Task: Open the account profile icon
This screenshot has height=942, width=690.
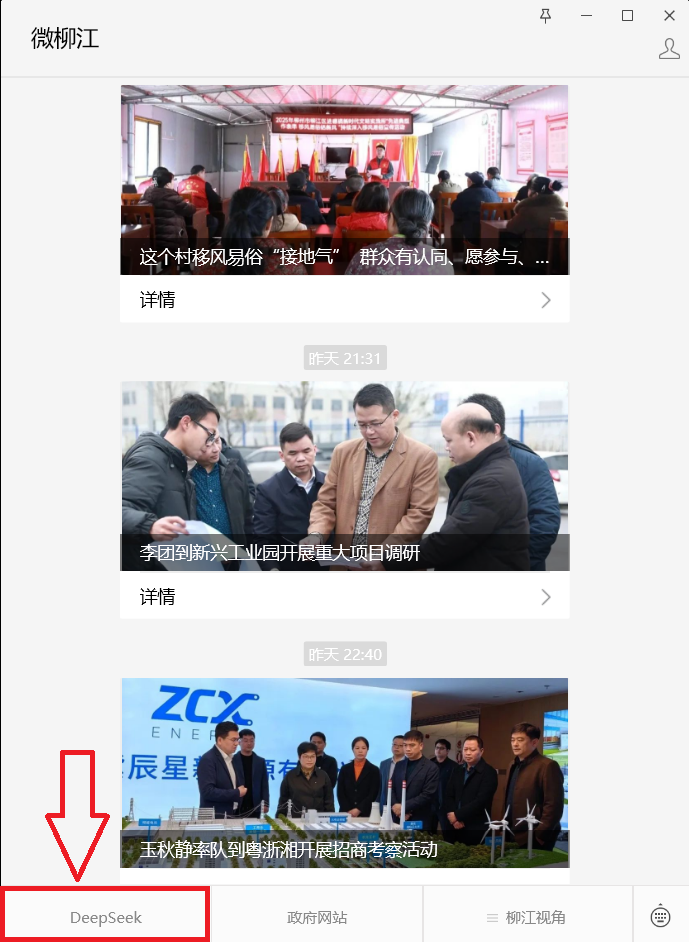Action: 669,48
